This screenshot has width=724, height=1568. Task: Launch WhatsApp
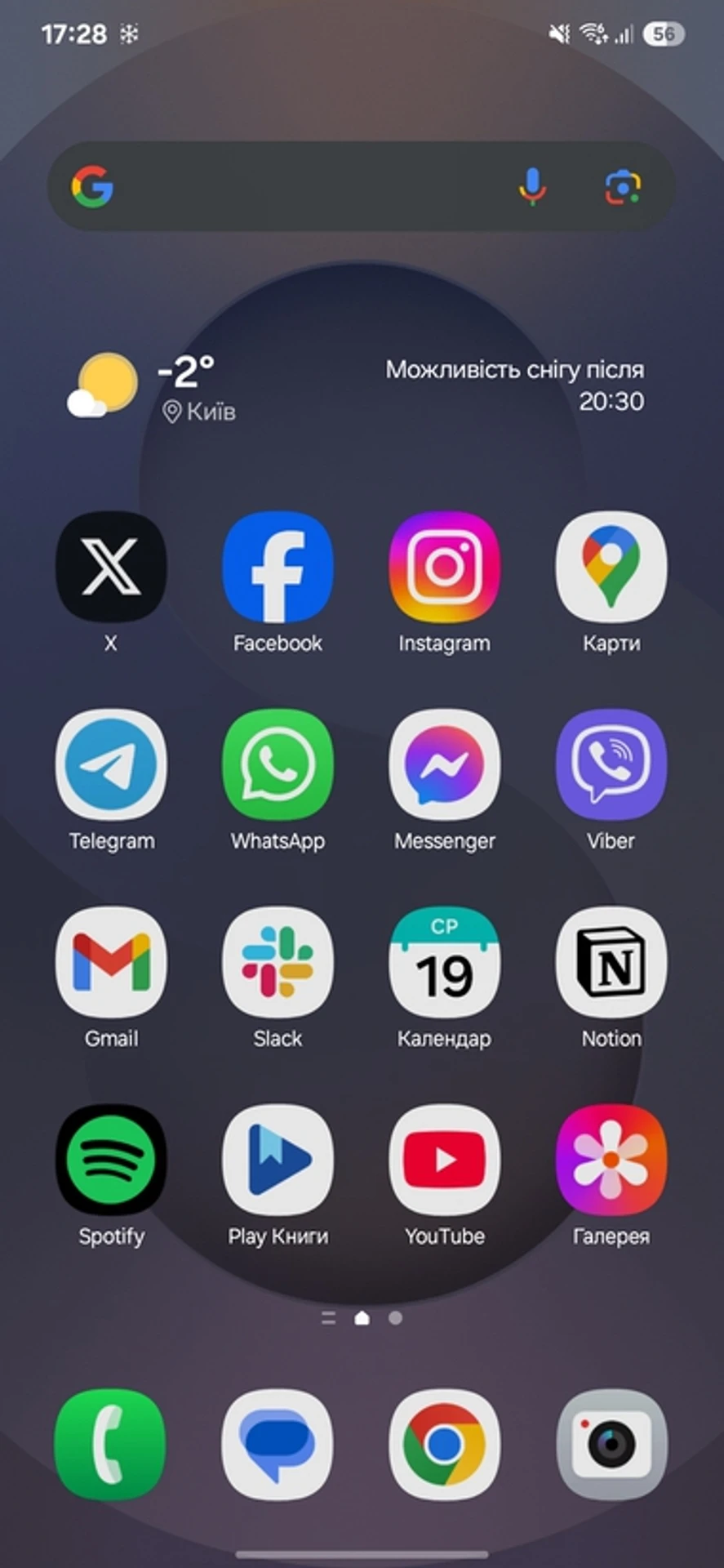(x=278, y=764)
